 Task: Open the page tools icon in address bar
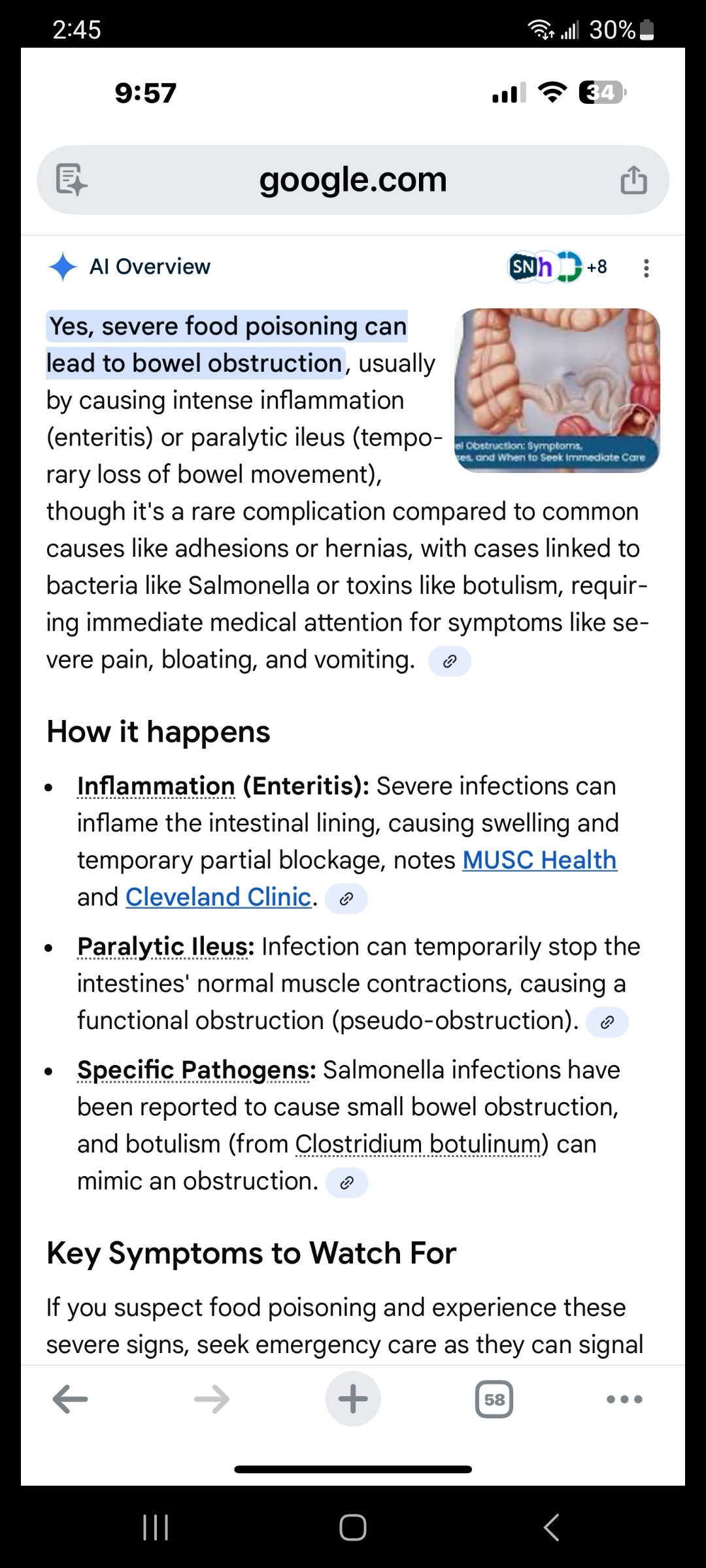click(x=71, y=180)
